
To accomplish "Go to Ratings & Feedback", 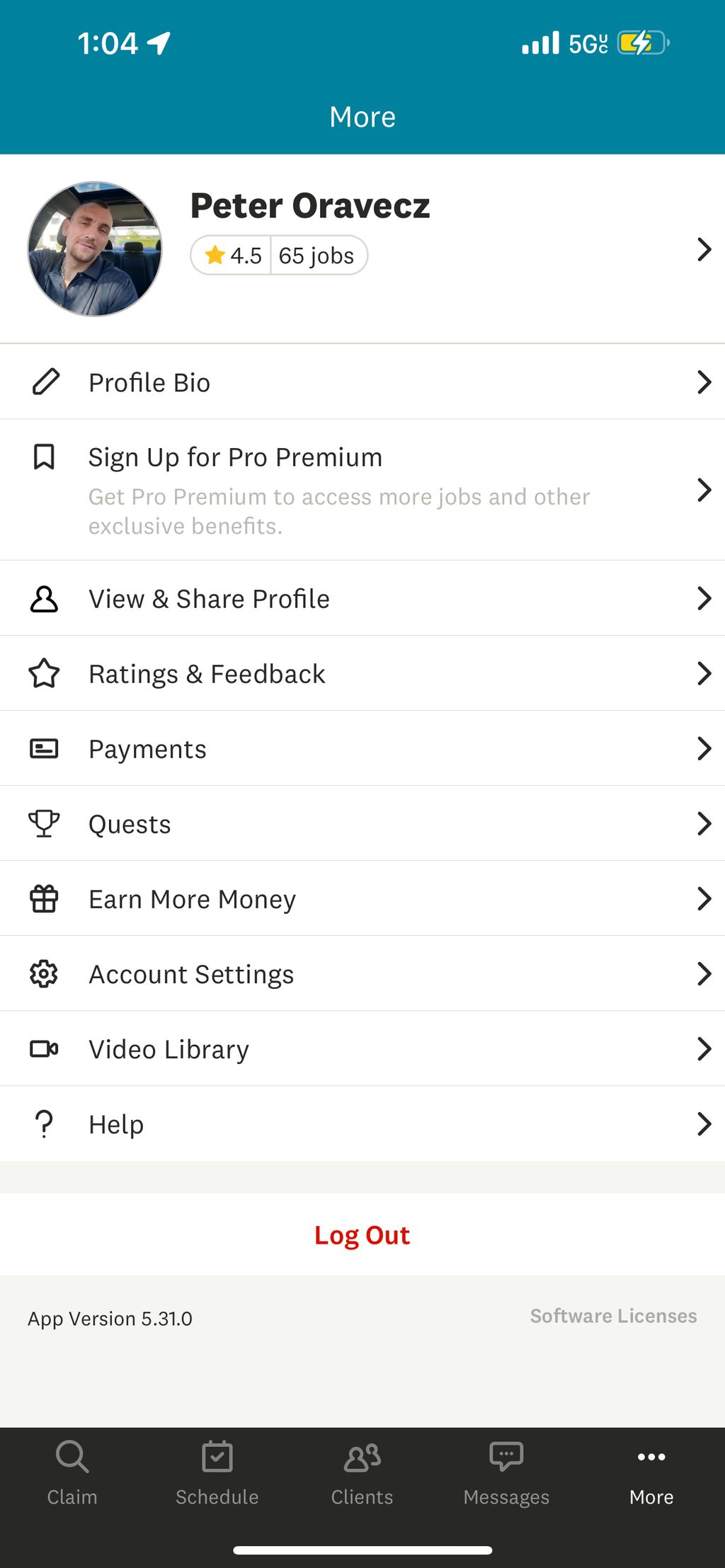I will (x=362, y=674).
